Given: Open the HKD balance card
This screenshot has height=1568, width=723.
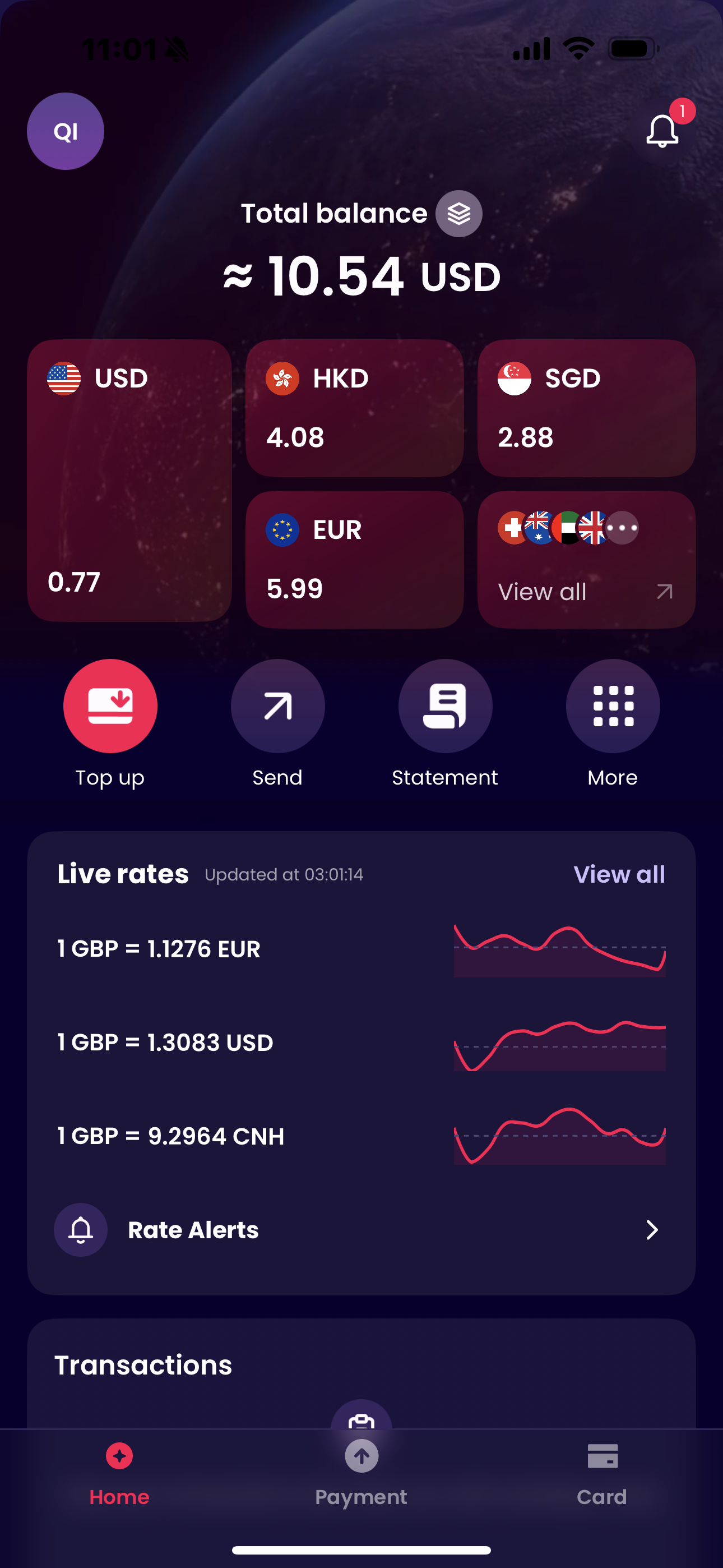Looking at the screenshot, I should 354,408.
